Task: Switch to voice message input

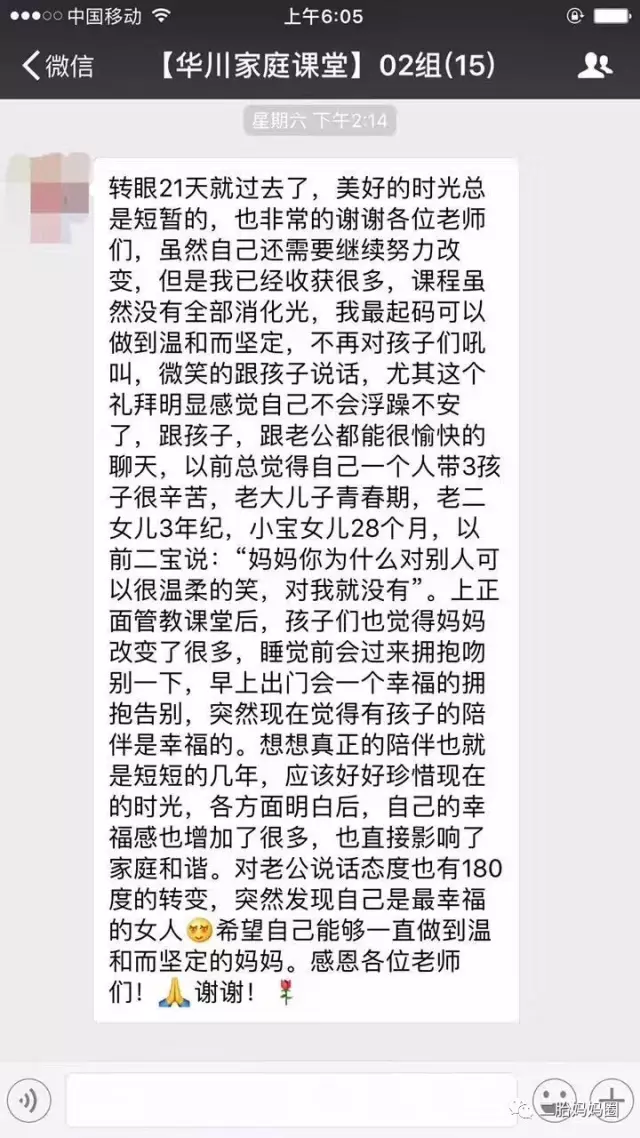Action: click(29, 1100)
